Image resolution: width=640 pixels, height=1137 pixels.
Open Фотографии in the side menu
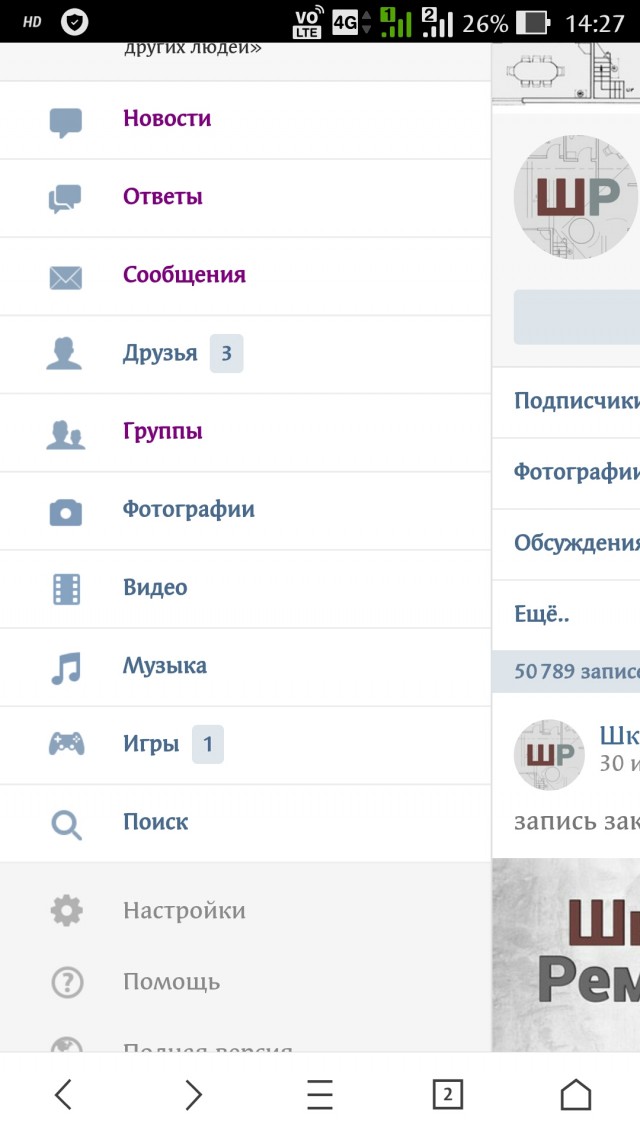(188, 510)
